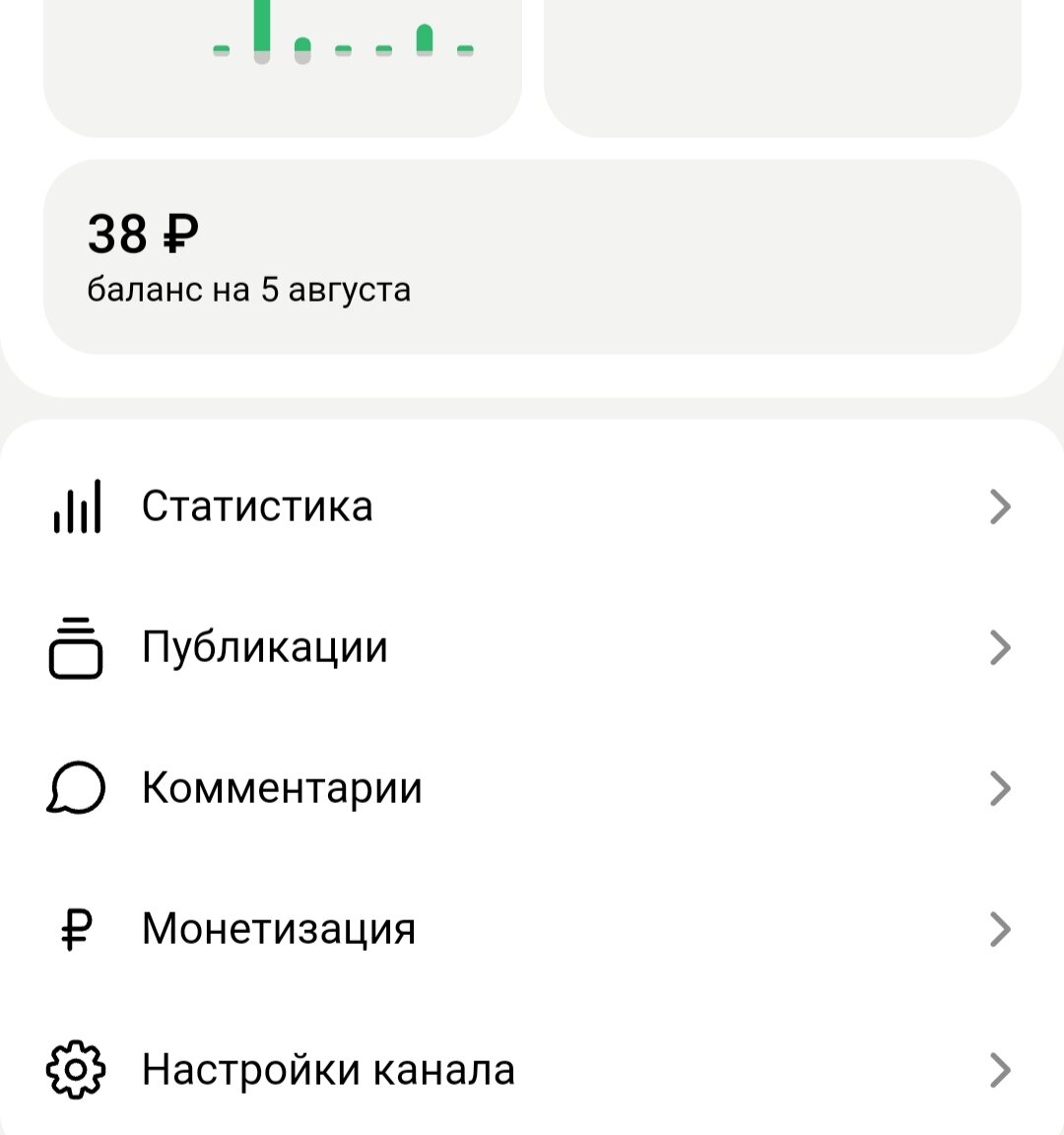Screen dimensions: 1064x1135
Task: Click the speech bubble icon for Комментарии
Action: pos(77,787)
